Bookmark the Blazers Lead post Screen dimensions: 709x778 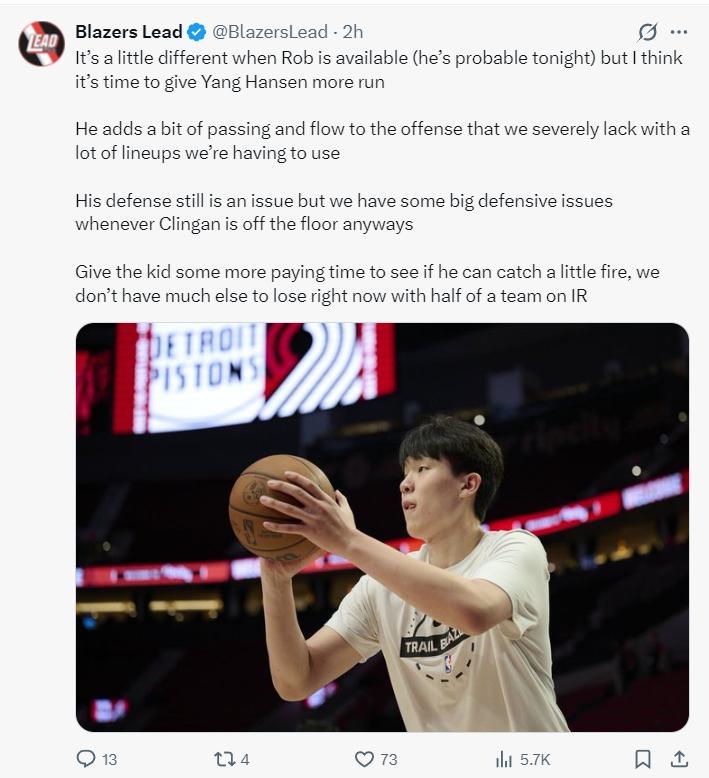[643, 759]
